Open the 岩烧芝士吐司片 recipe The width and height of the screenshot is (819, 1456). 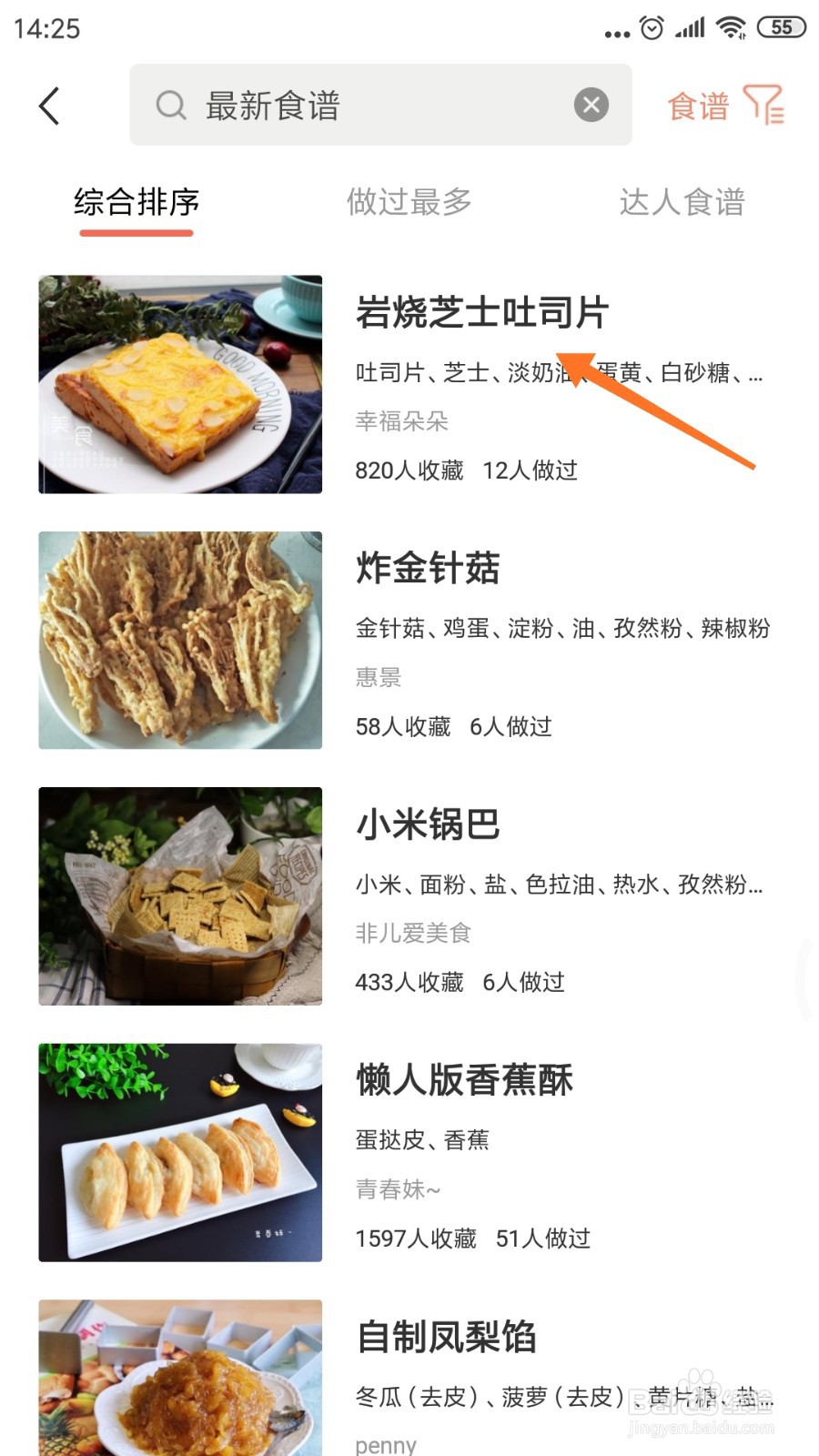[481, 313]
